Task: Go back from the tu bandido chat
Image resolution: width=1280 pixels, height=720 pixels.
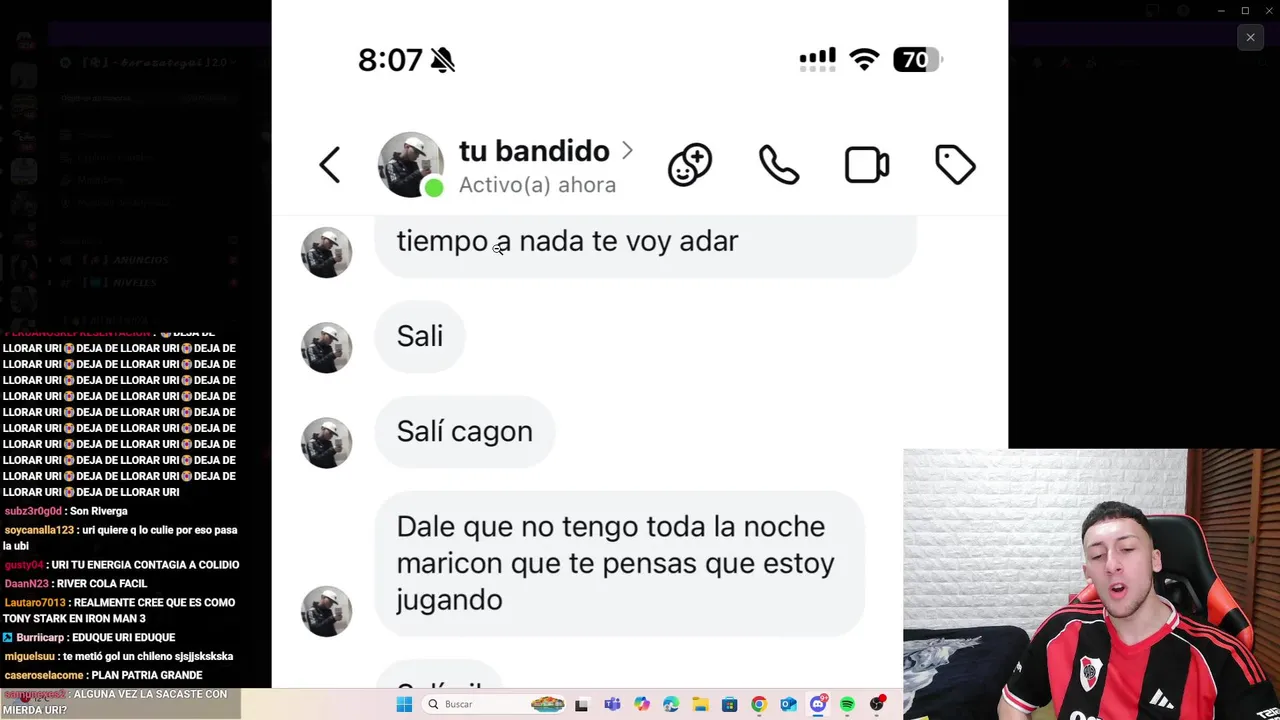Action: coord(330,165)
